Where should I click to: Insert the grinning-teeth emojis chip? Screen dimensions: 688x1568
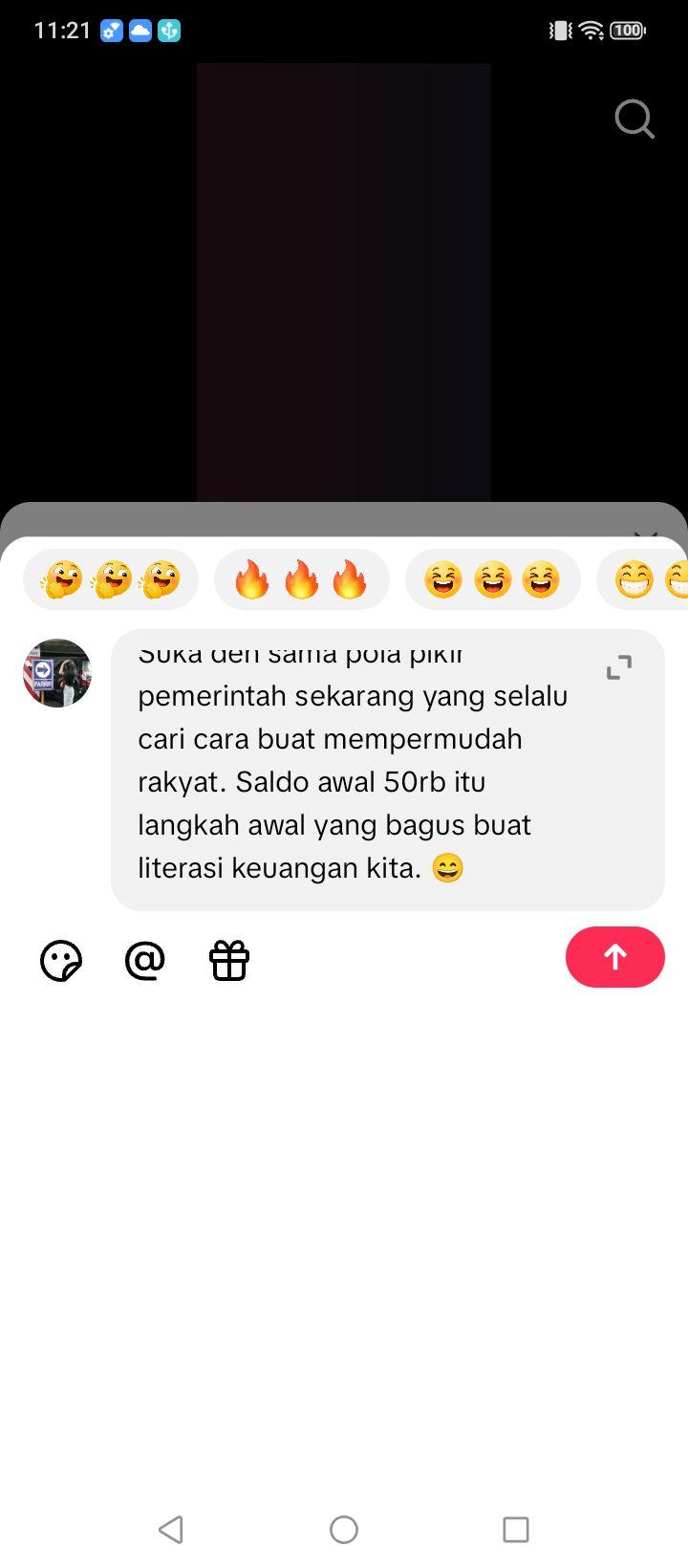pyautogui.click(x=642, y=579)
